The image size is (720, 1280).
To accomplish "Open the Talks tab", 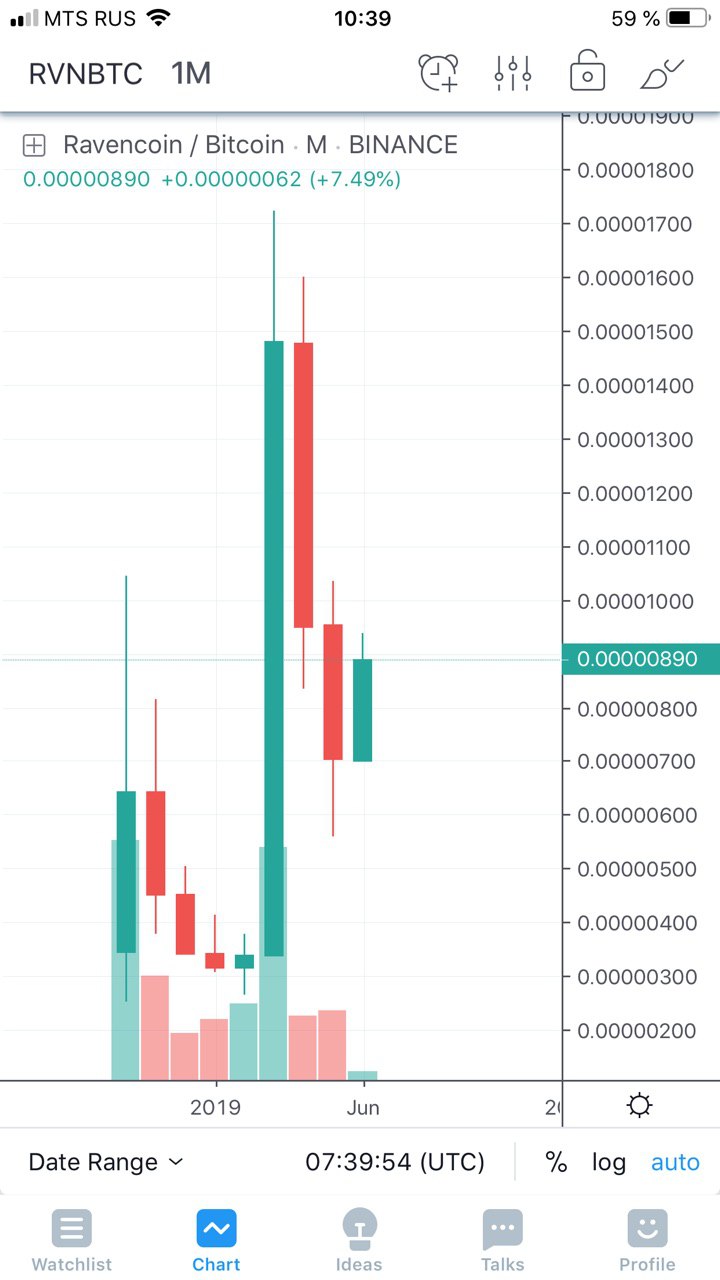I will tap(503, 1240).
